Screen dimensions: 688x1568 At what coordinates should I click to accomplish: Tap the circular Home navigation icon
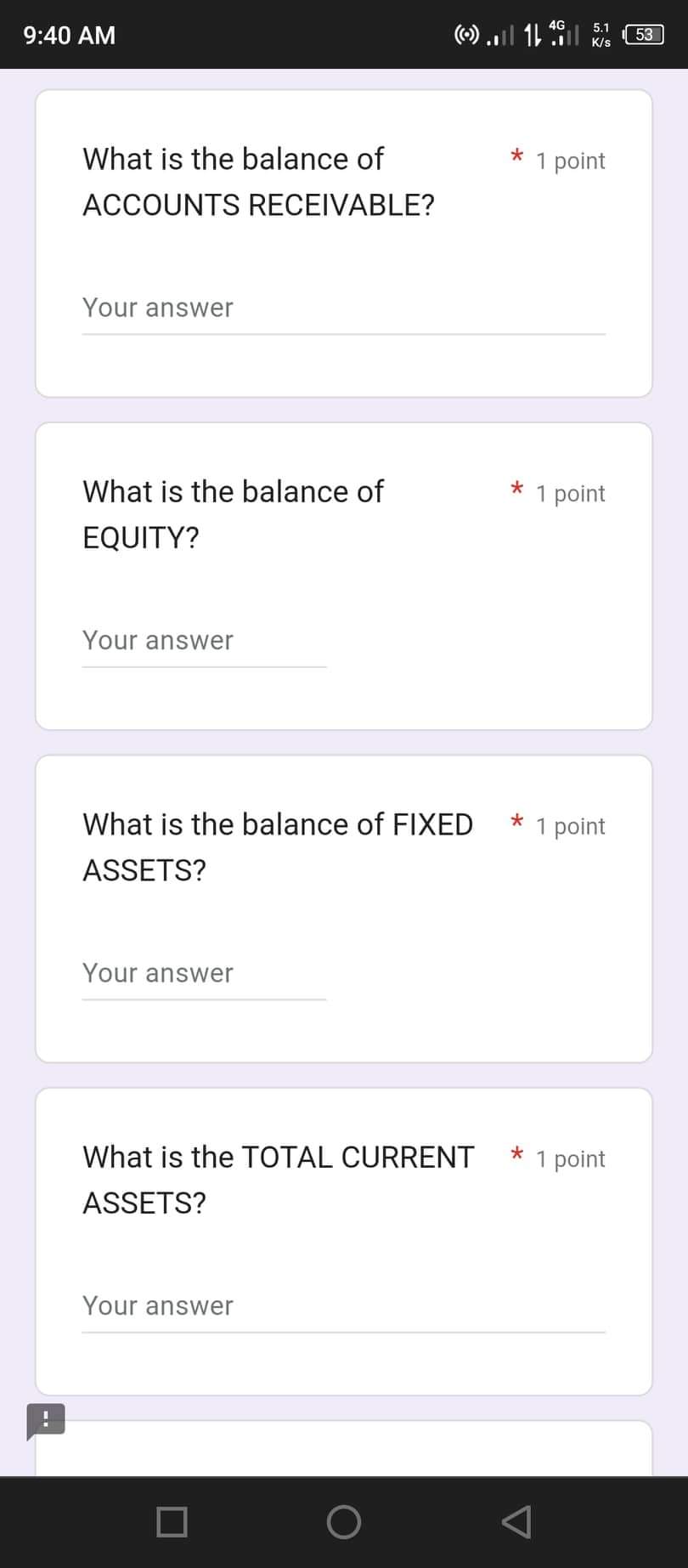344,1522
